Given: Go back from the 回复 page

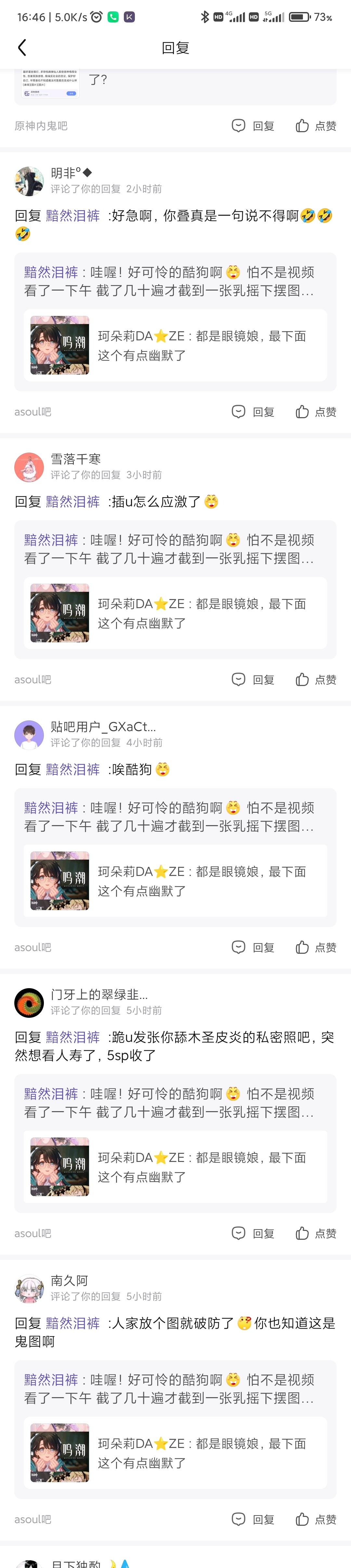Looking at the screenshot, I should coord(22,48).
